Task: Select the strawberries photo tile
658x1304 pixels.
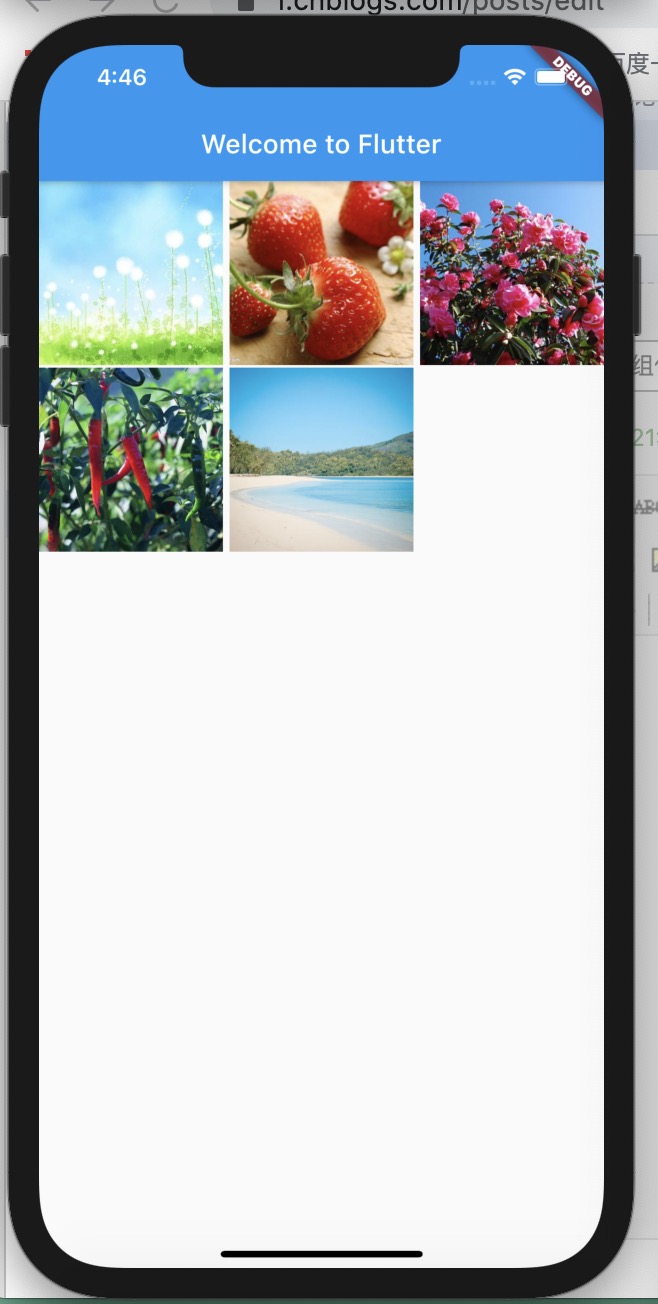Action: [x=321, y=273]
